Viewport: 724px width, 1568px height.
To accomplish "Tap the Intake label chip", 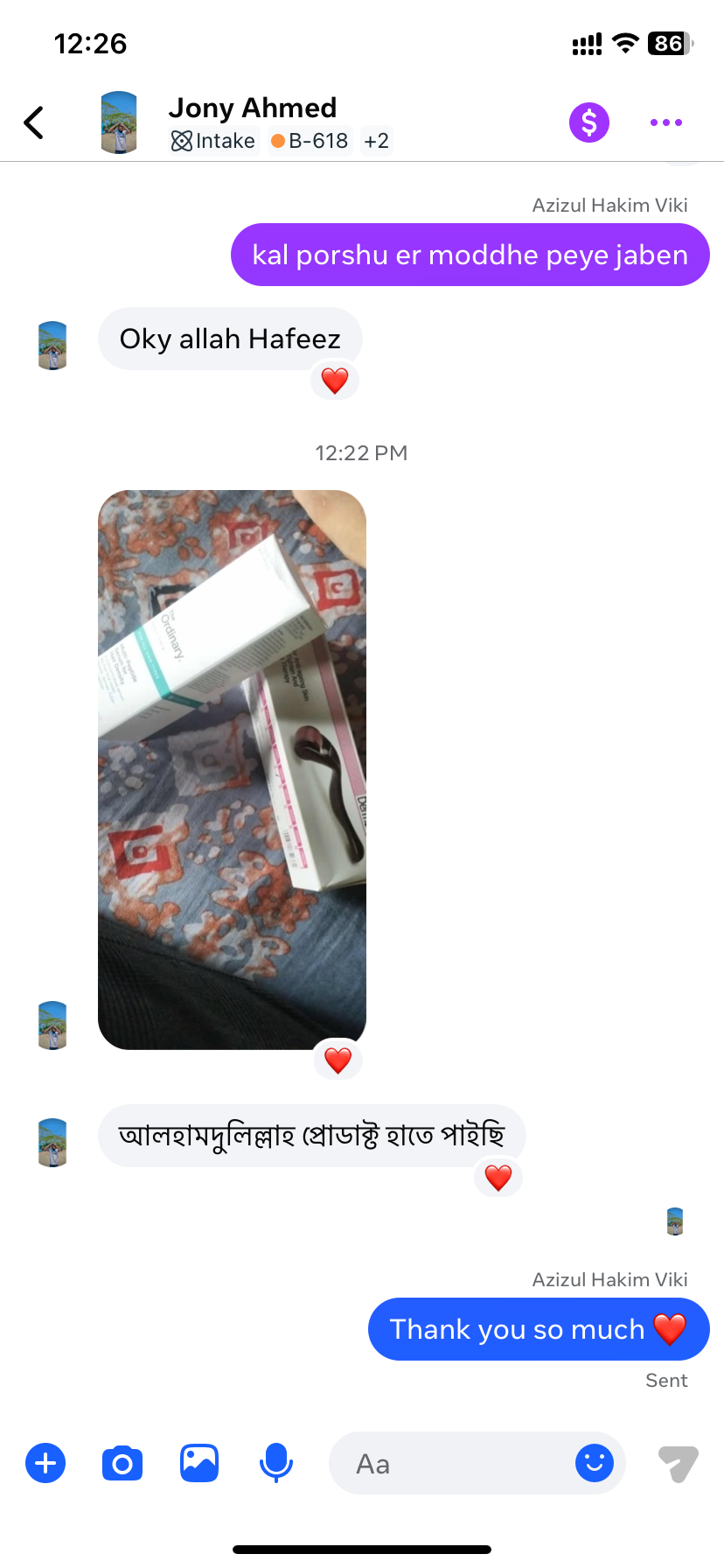I will (214, 141).
